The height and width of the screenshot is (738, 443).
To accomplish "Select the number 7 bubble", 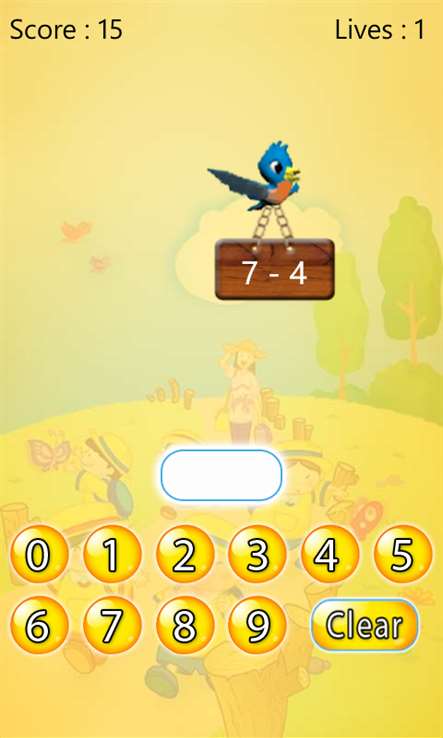I will click(x=112, y=625).
